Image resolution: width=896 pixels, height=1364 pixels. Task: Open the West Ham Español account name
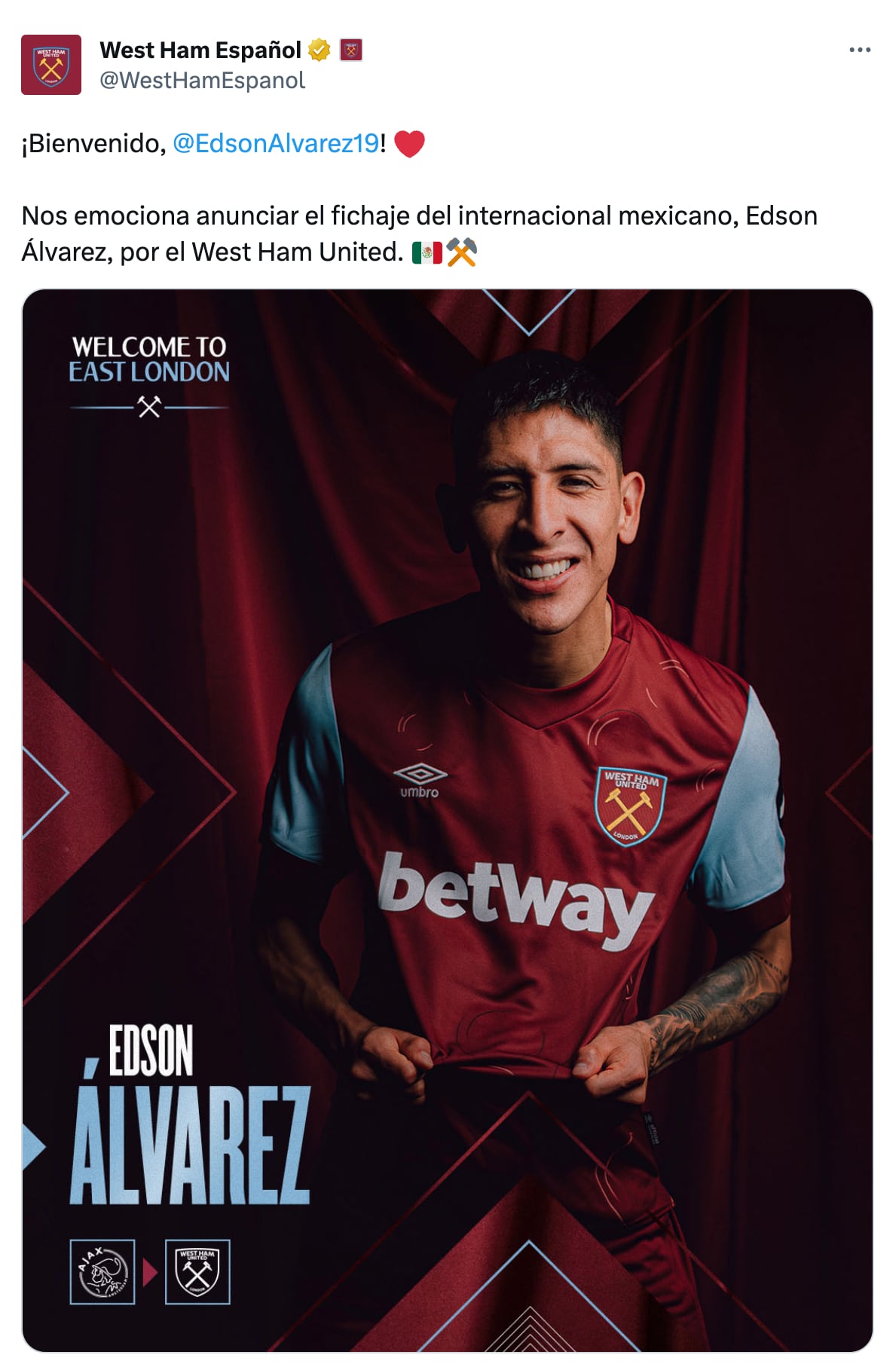coord(200,50)
